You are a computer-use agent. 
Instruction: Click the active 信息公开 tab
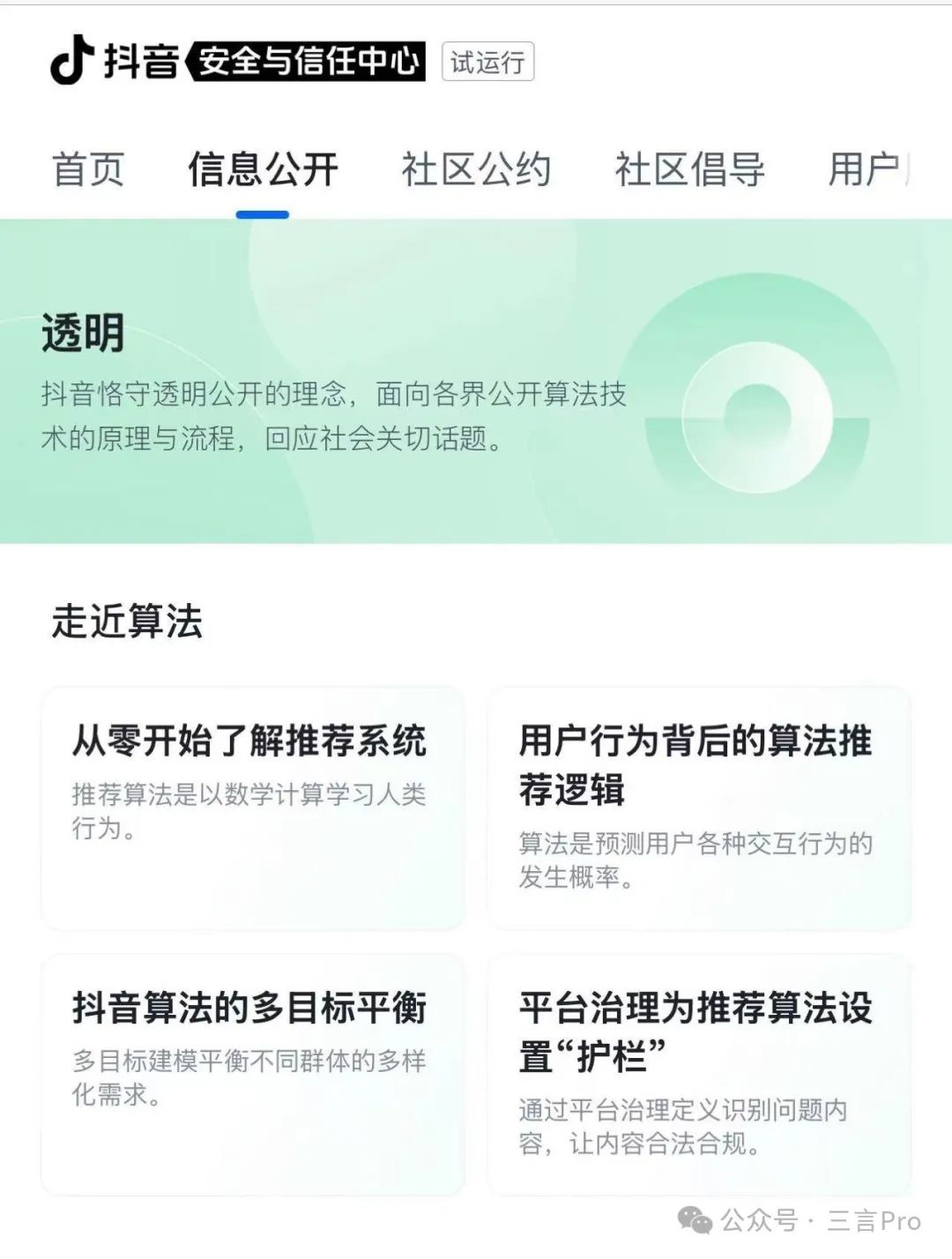pos(262,171)
